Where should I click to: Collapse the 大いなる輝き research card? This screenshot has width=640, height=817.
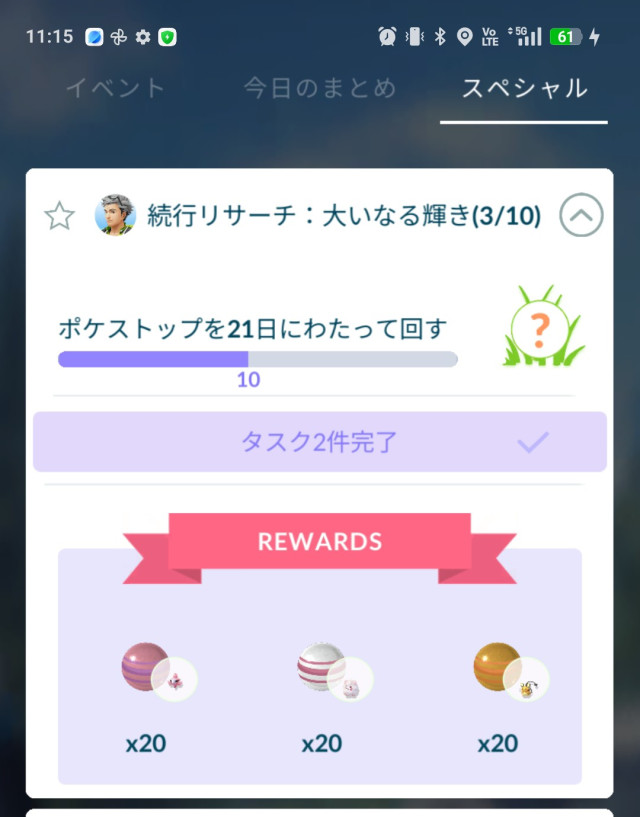581,214
